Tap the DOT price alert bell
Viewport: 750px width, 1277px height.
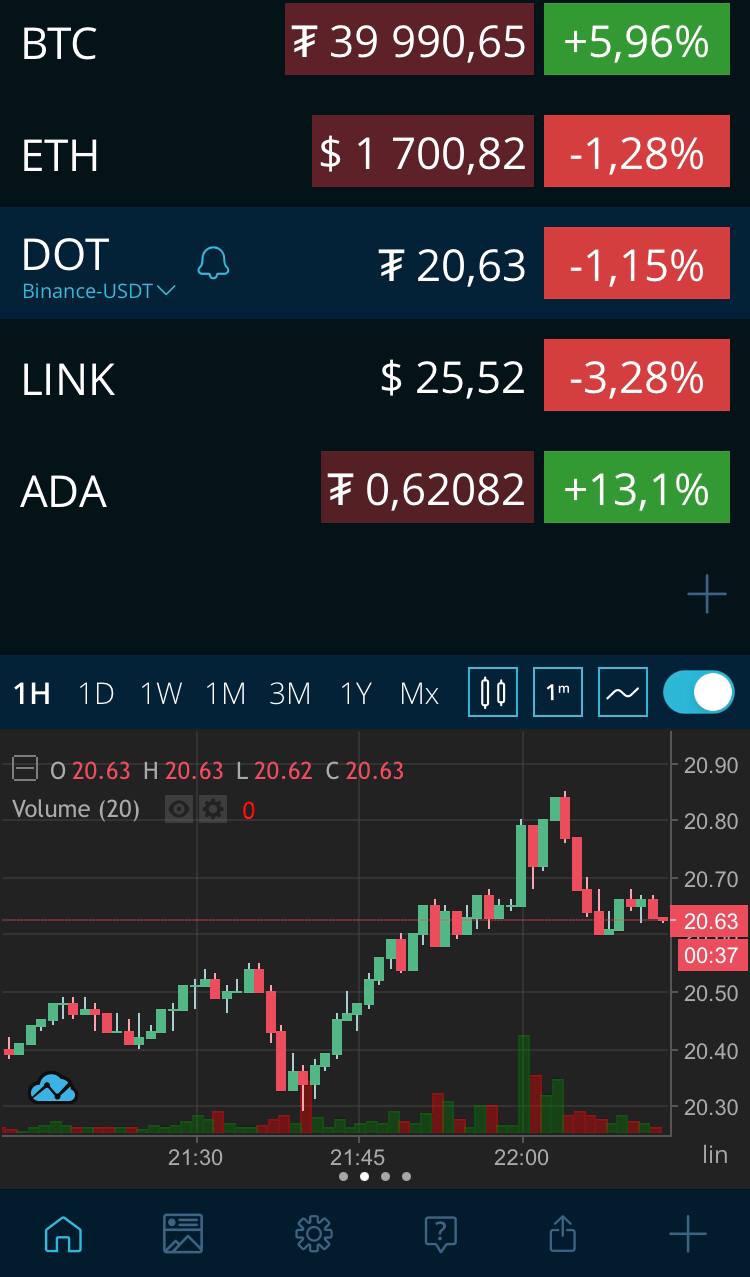(213, 263)
